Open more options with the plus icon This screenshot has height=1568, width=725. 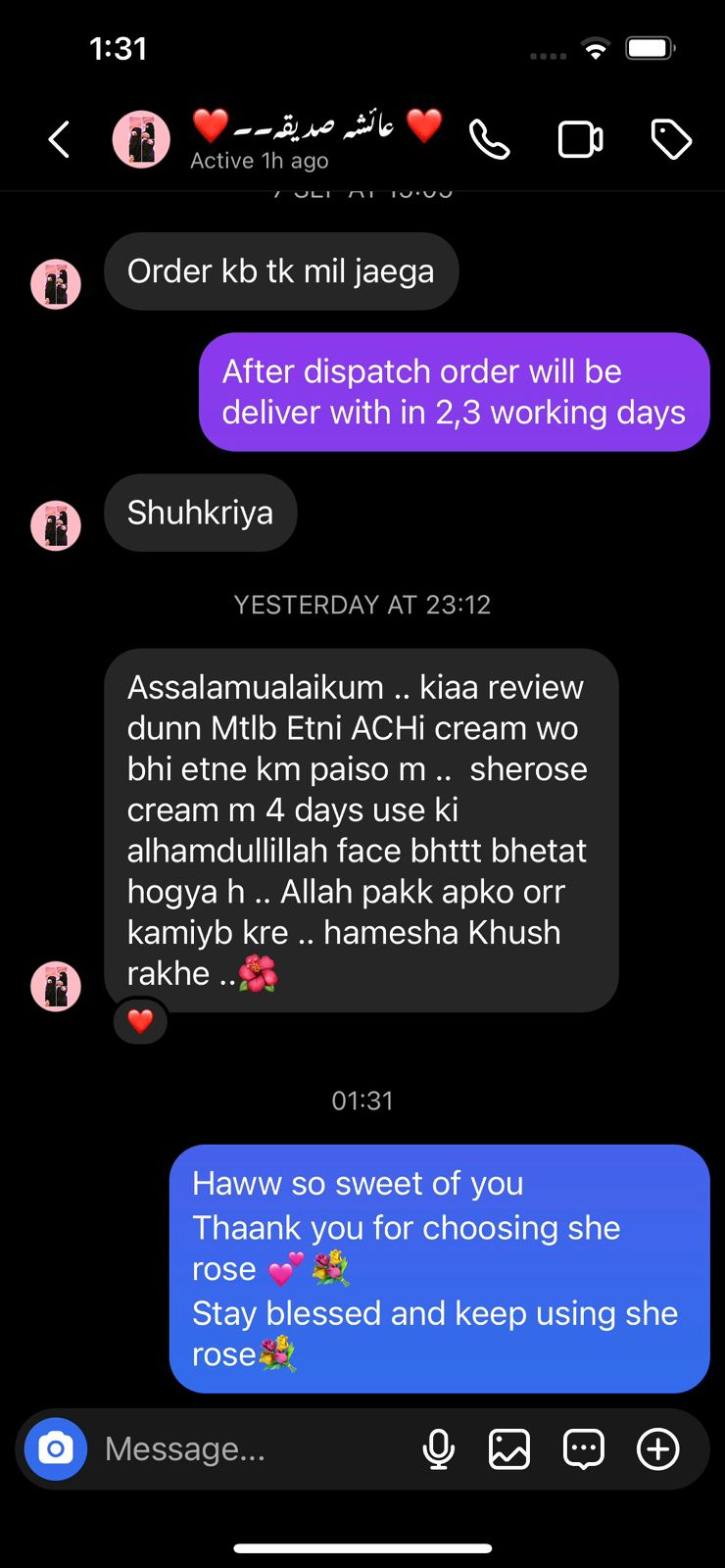(x=658, y=1448)
